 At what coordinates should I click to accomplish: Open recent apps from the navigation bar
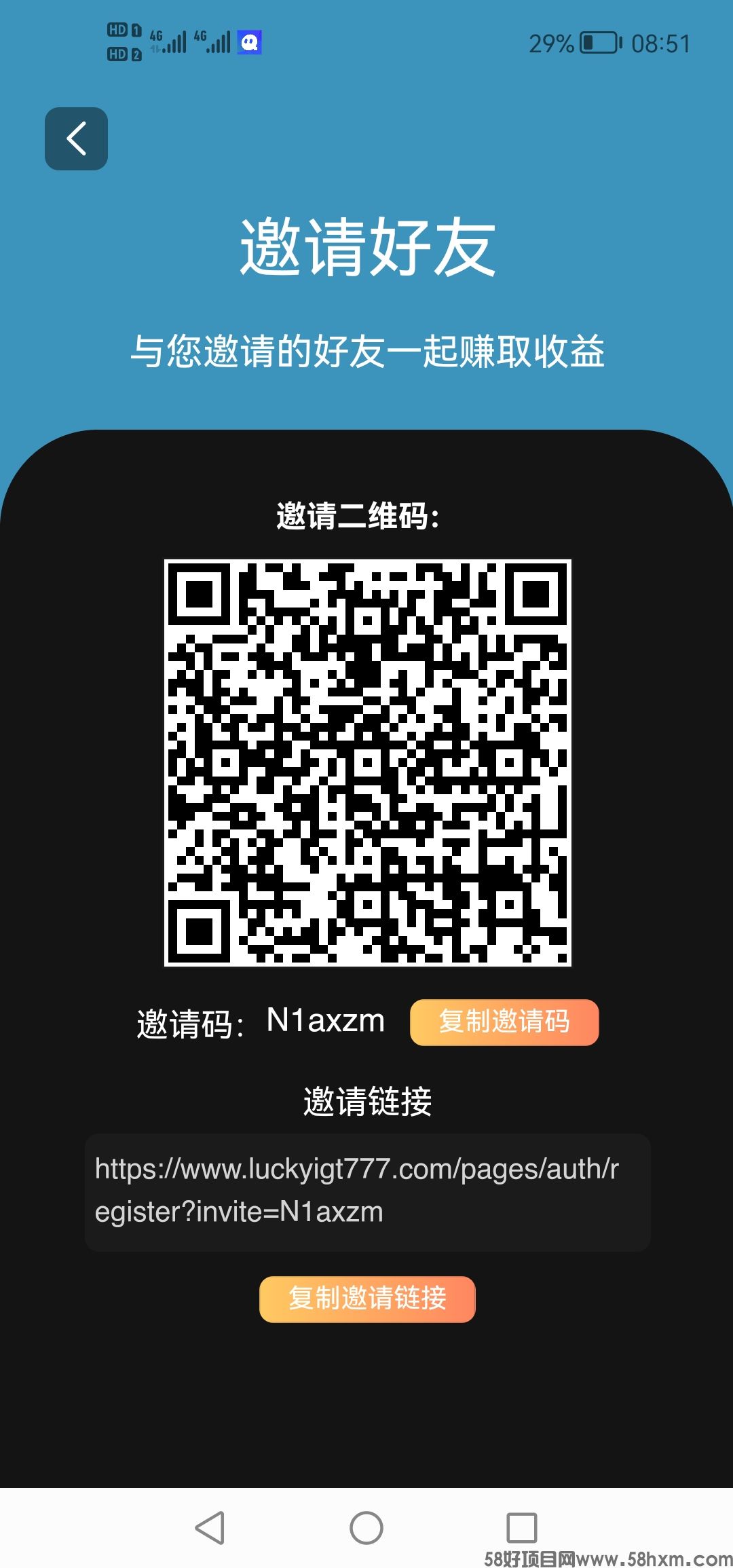[521, 1527]
